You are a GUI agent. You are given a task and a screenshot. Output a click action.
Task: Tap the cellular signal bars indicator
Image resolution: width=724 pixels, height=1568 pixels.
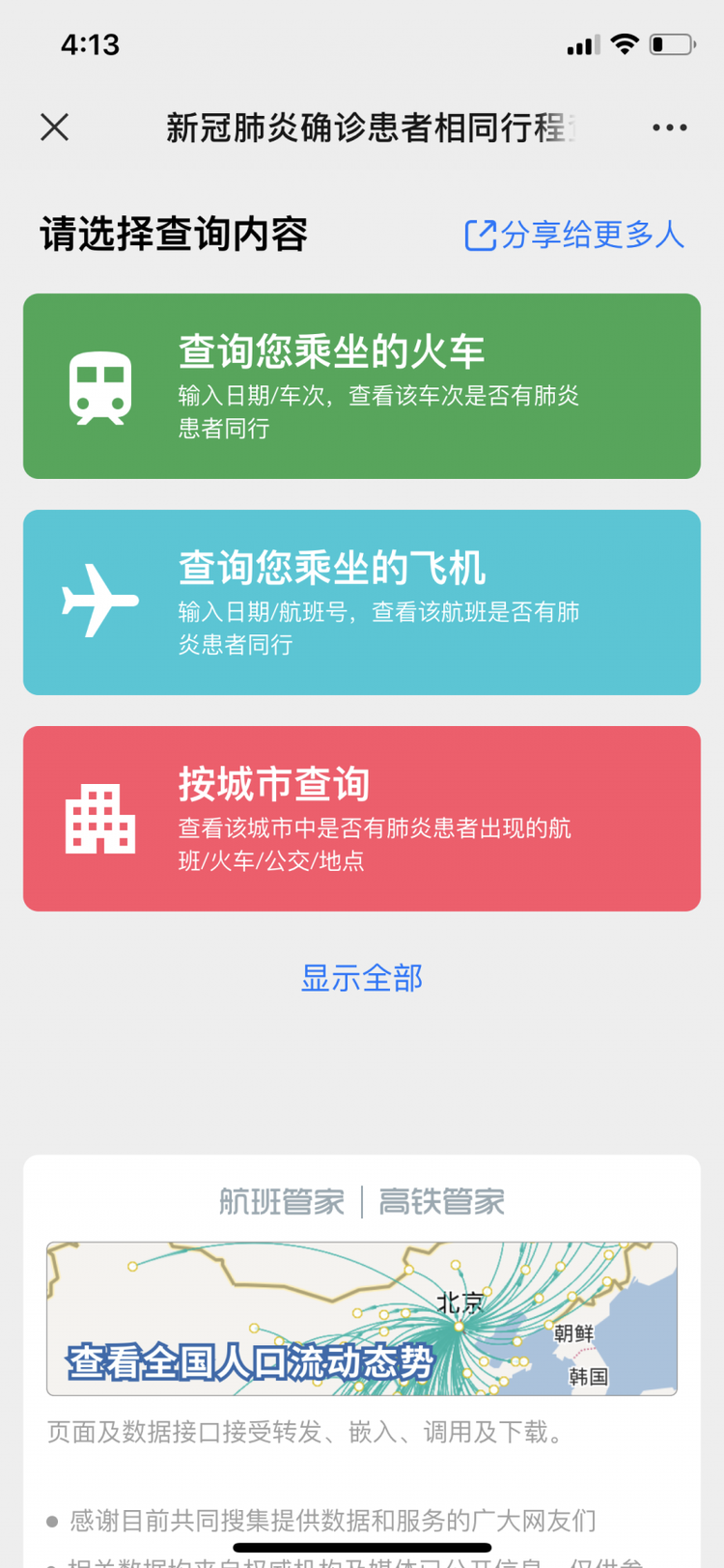583,42
